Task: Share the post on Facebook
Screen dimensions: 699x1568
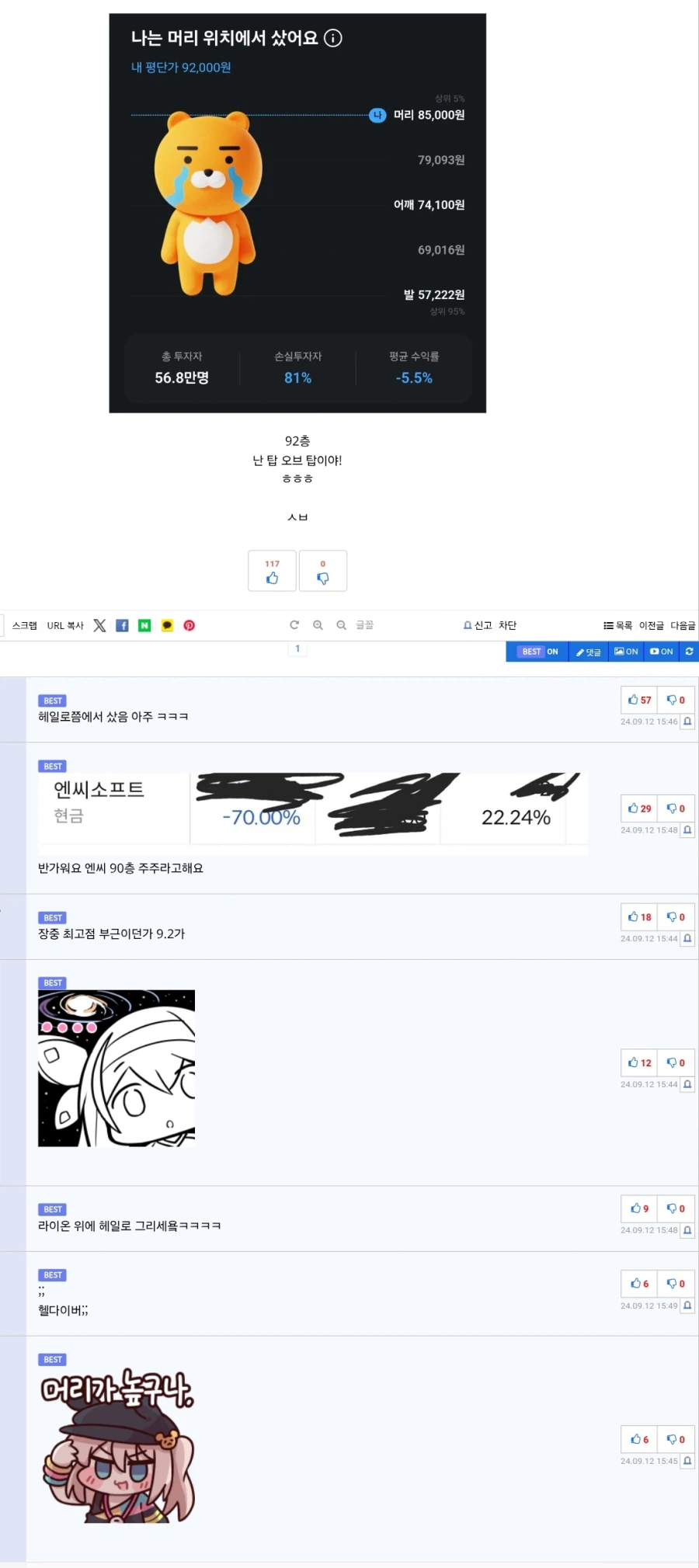Action: (x=122, y=625)
